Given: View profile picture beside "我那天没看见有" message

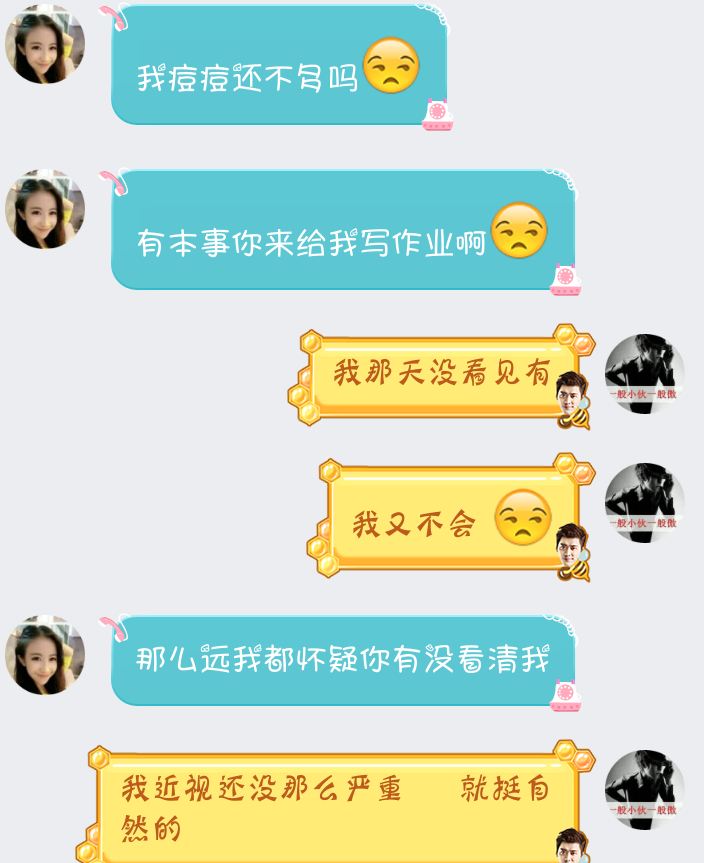Looking at the screenshot, I should pos(644,374).
